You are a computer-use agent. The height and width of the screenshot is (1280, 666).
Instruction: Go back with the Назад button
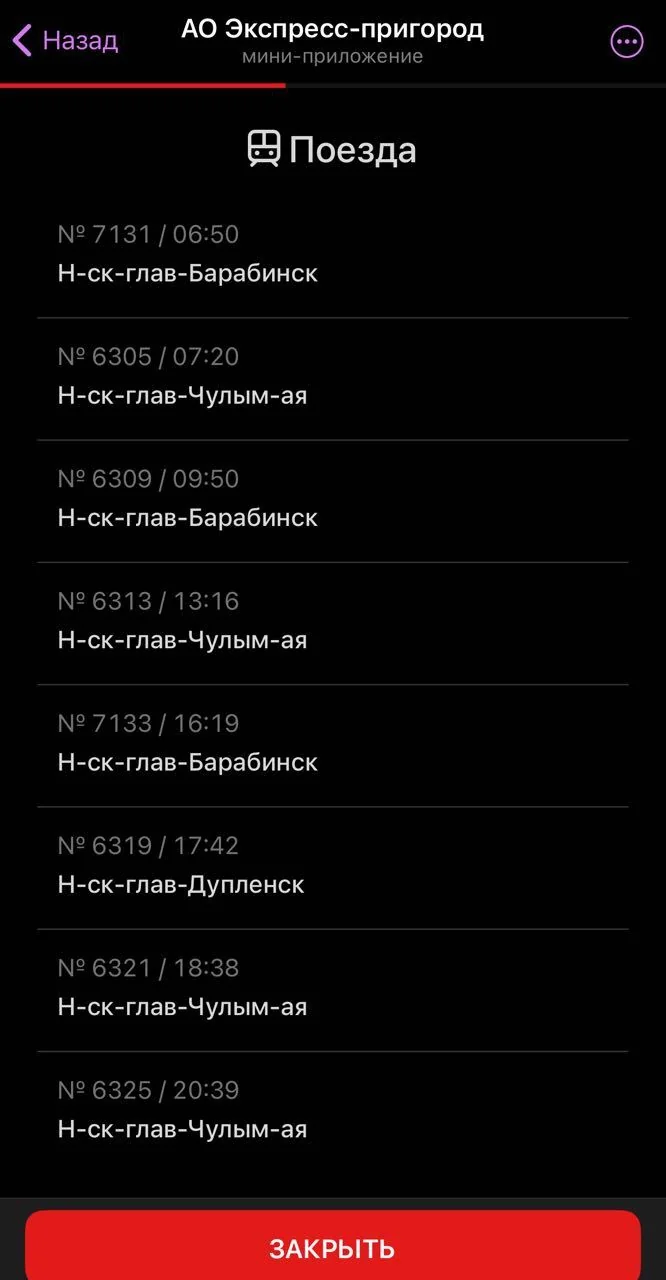point(65,41)
